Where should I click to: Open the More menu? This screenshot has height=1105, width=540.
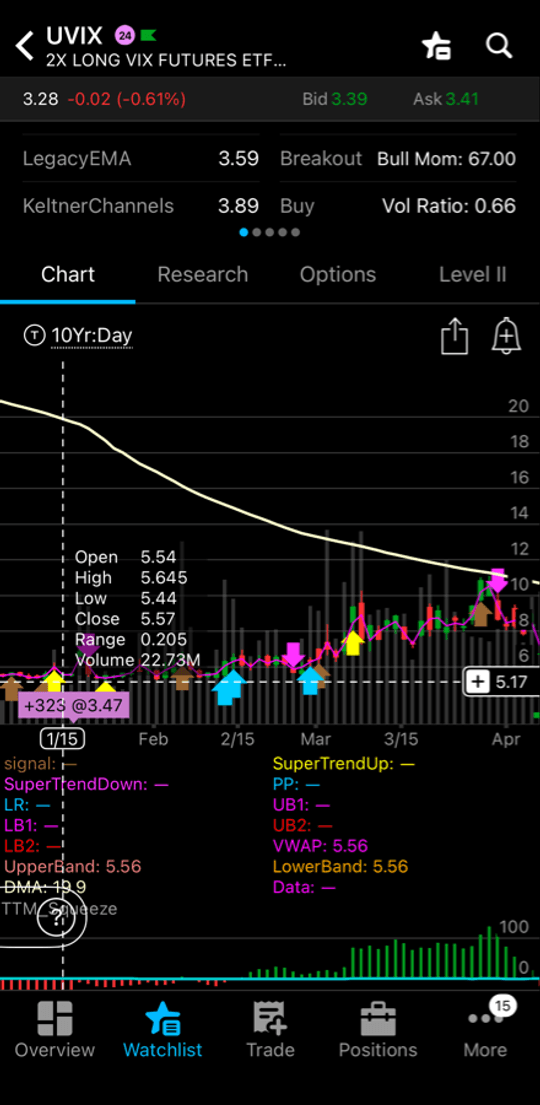coord(485,1030)
